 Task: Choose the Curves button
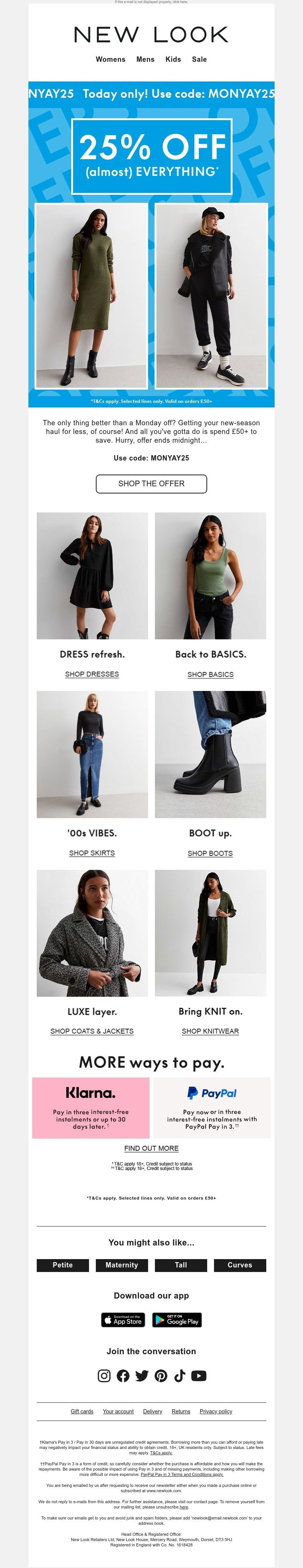tap(240, 1265)
